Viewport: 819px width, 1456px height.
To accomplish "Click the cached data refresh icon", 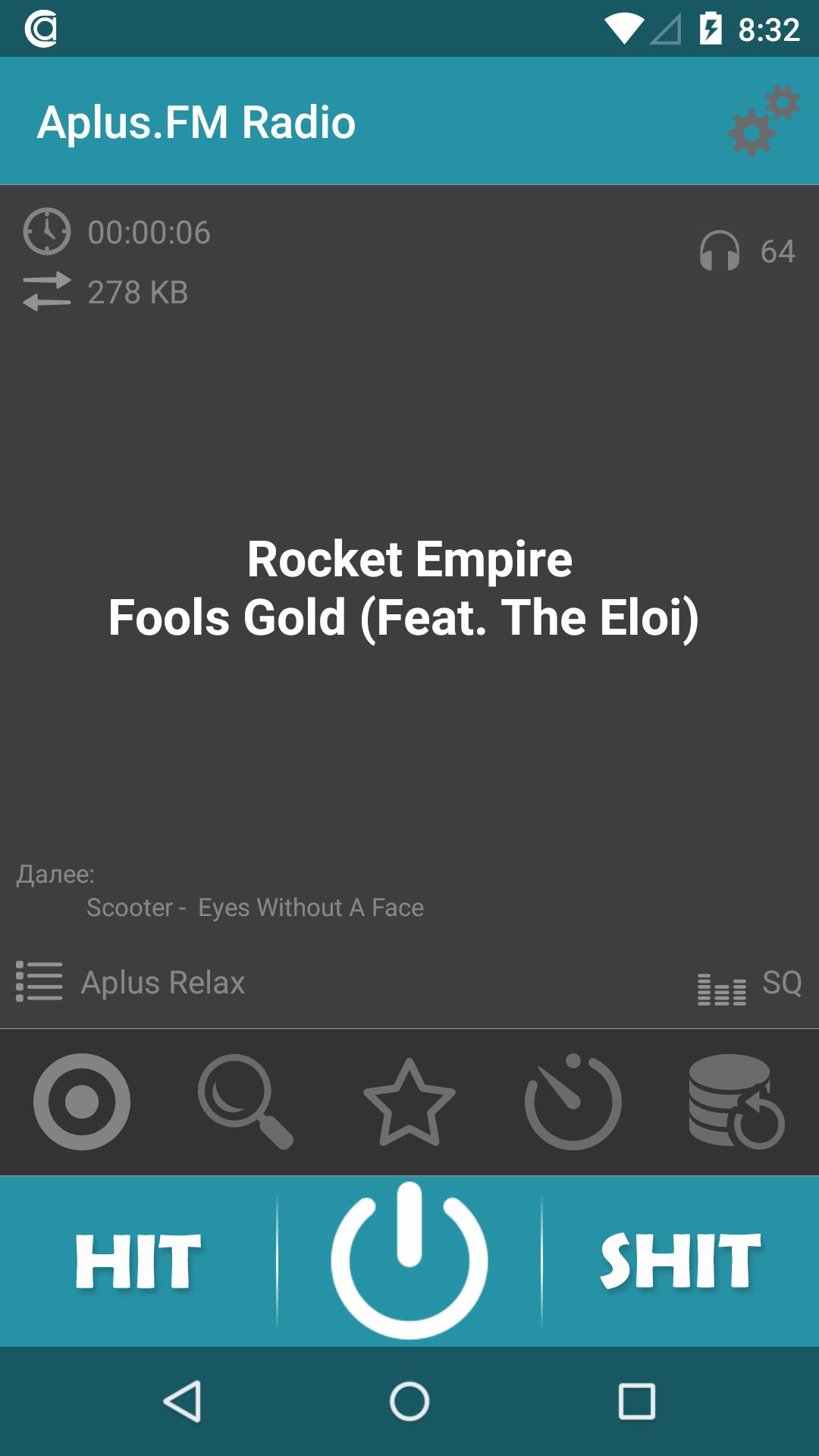I will pyautogui.click(x=736, y=1102).
